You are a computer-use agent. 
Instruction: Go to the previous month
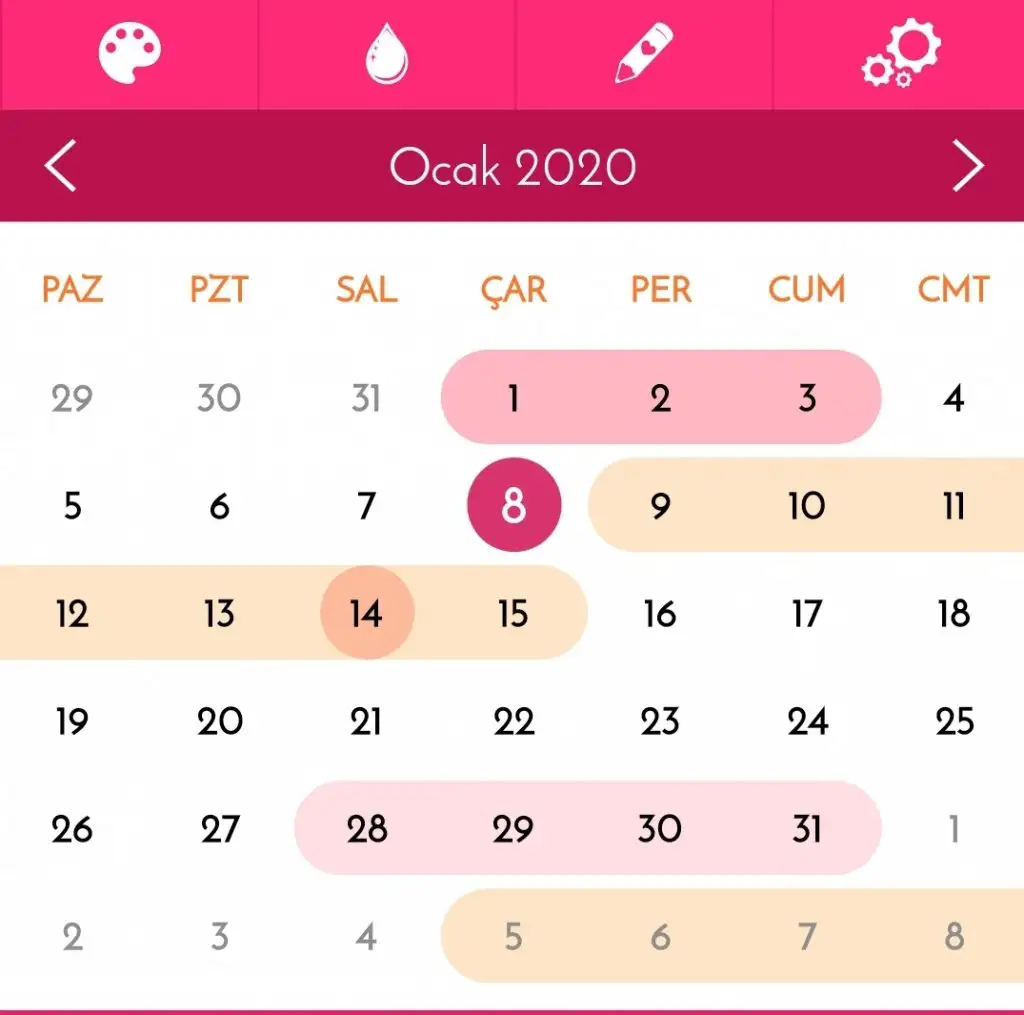[61, 166]
